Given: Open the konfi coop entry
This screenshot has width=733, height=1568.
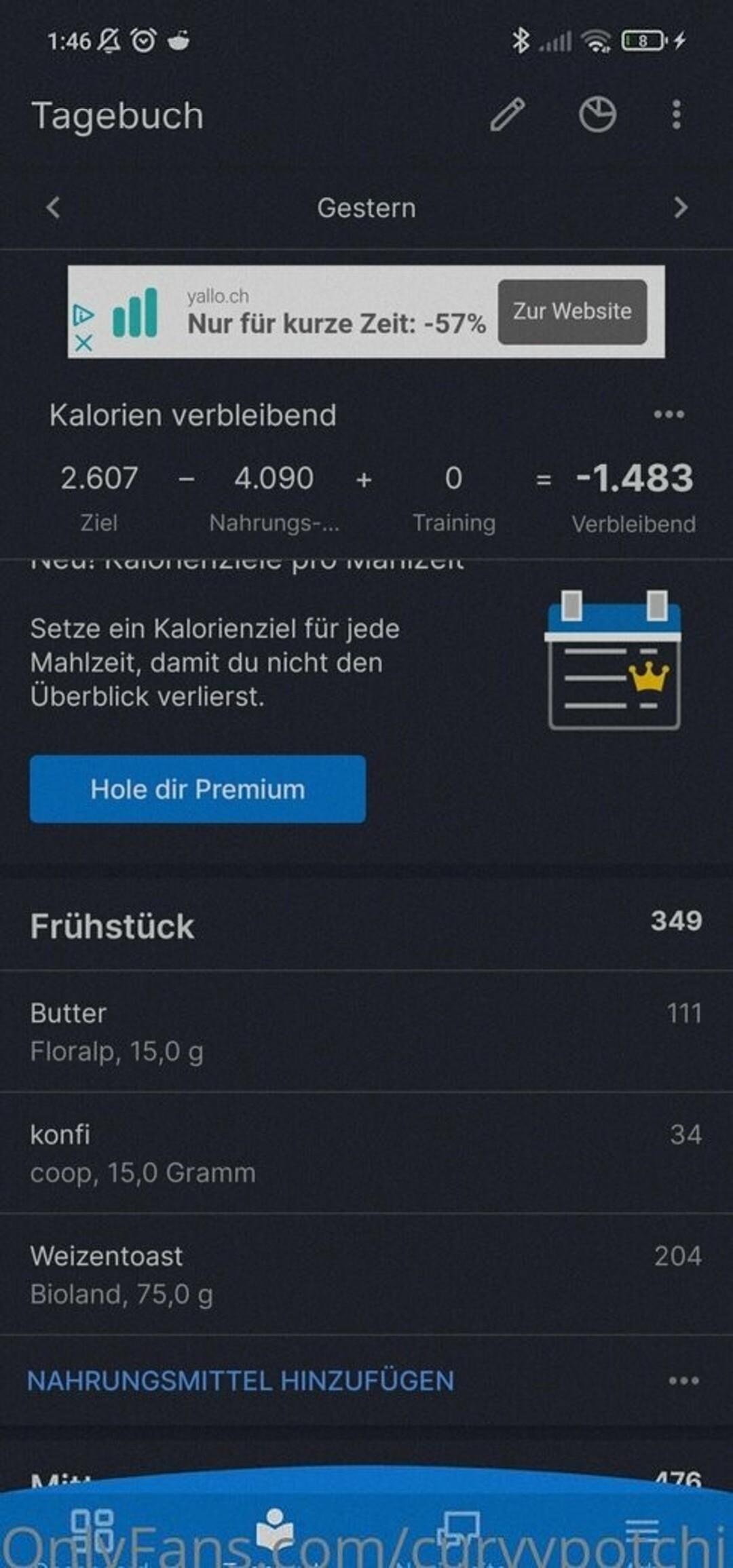Looking at the screenshot, I should pos(366,1153).
